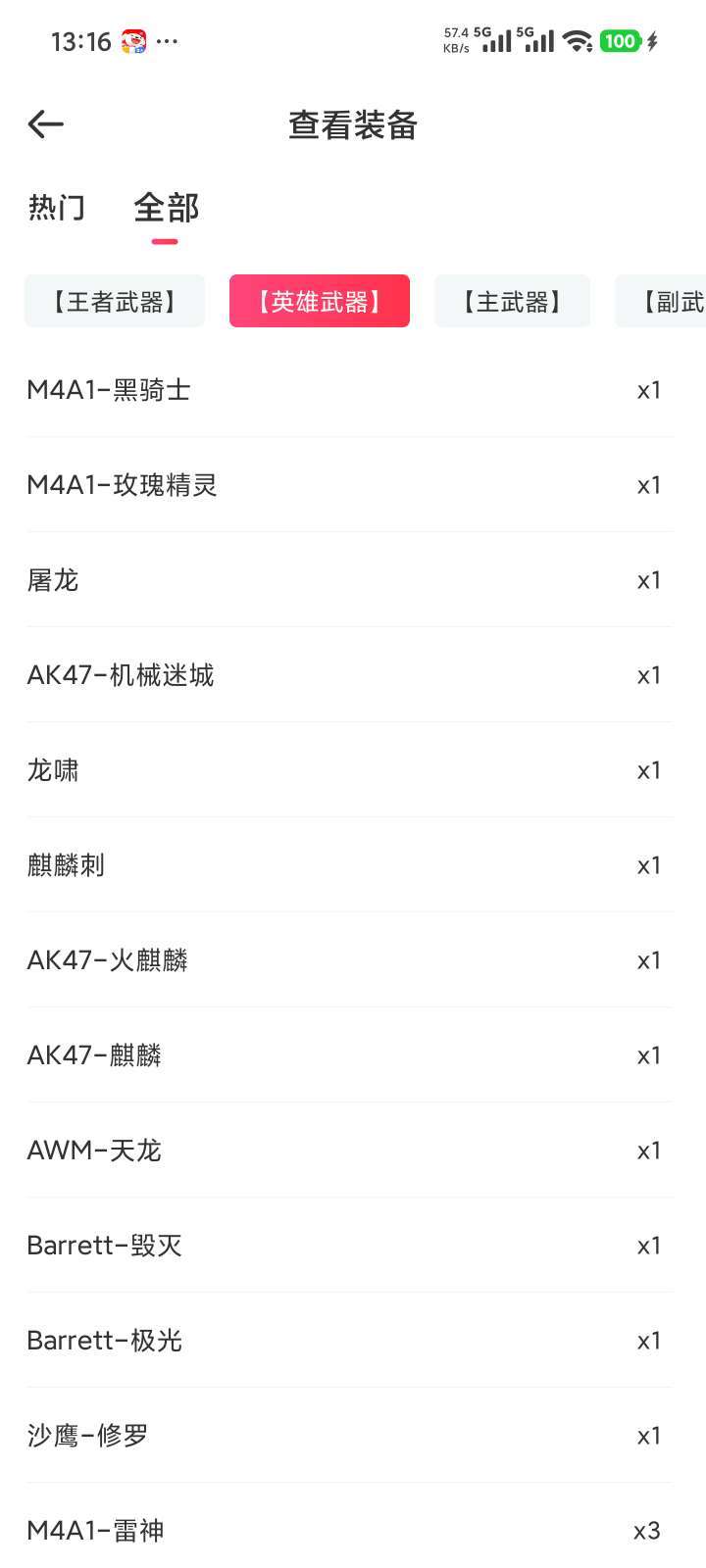The width and height of the screenshot is (706, 1568).
Task: Select the 全部 tab
Action: (x=166, y=208)
